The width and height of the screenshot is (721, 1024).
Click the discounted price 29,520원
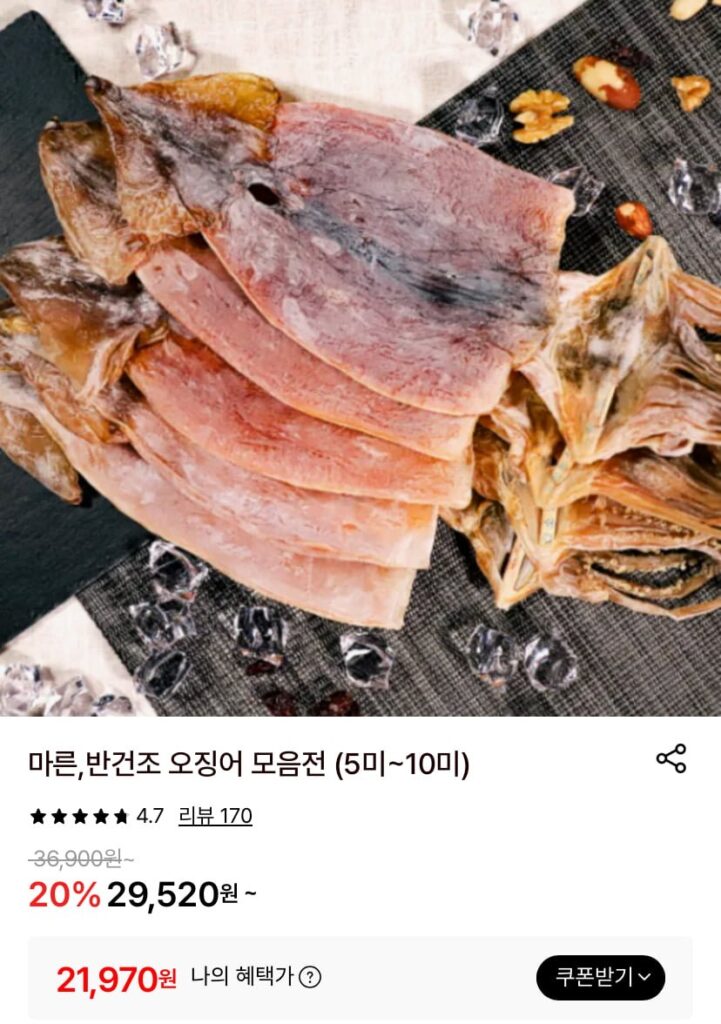click(166, 895)
